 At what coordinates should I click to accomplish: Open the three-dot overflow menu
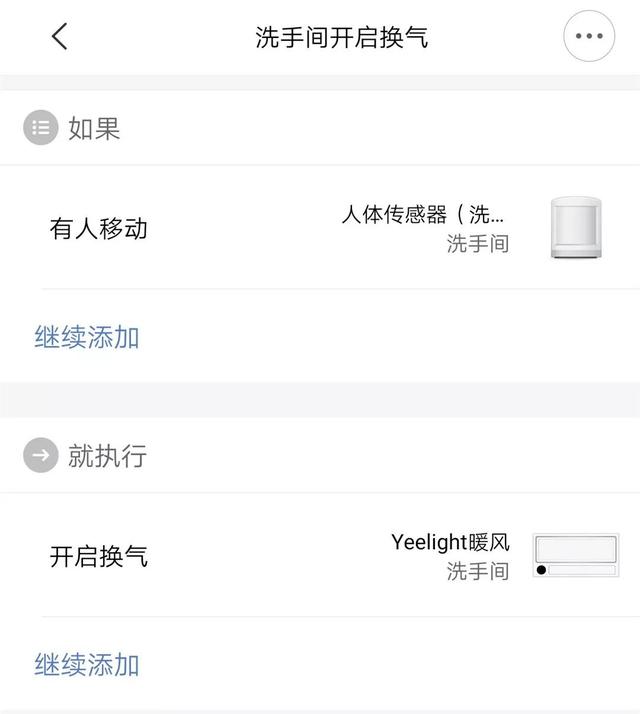[589, 37]
